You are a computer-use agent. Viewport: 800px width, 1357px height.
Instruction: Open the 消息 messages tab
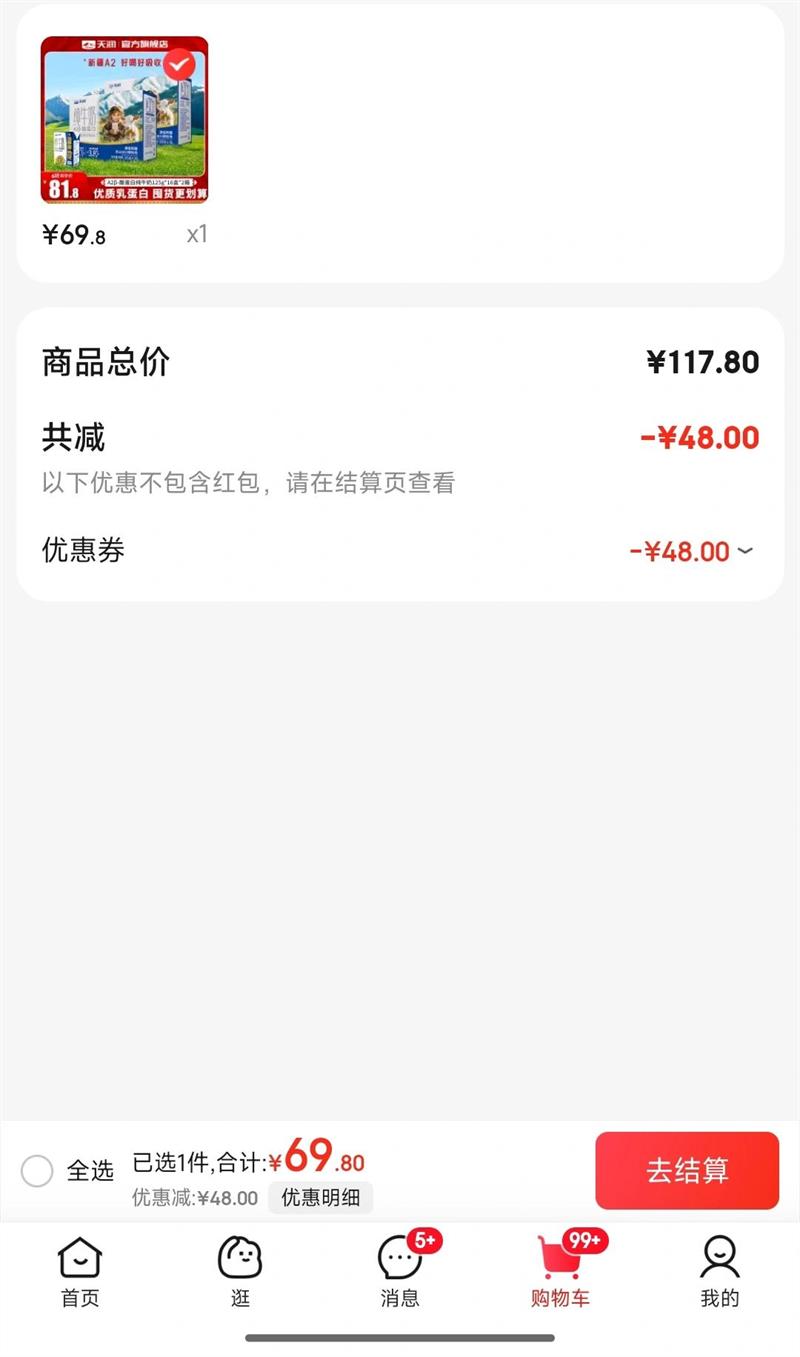click(400, 1271)
